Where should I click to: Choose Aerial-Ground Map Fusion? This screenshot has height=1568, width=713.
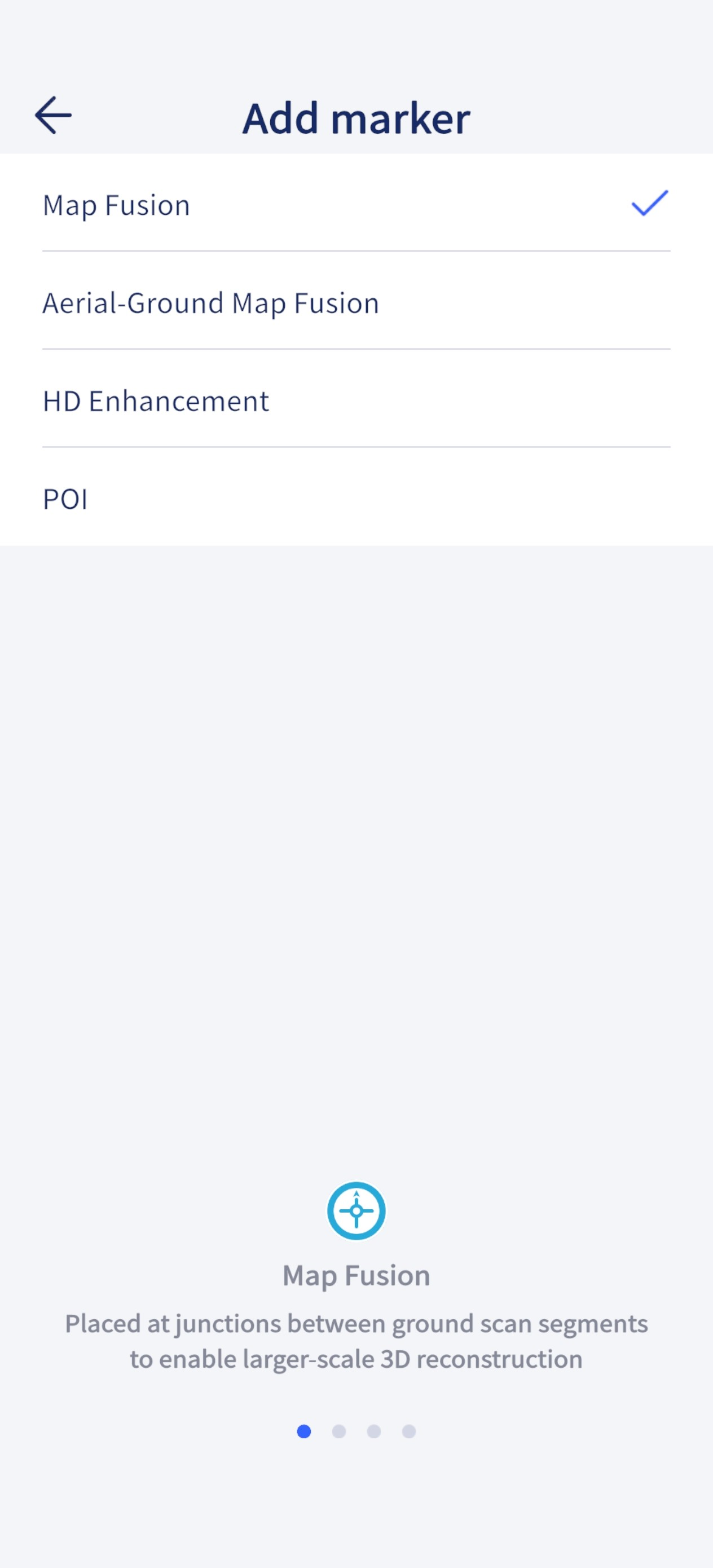point(356,301)
